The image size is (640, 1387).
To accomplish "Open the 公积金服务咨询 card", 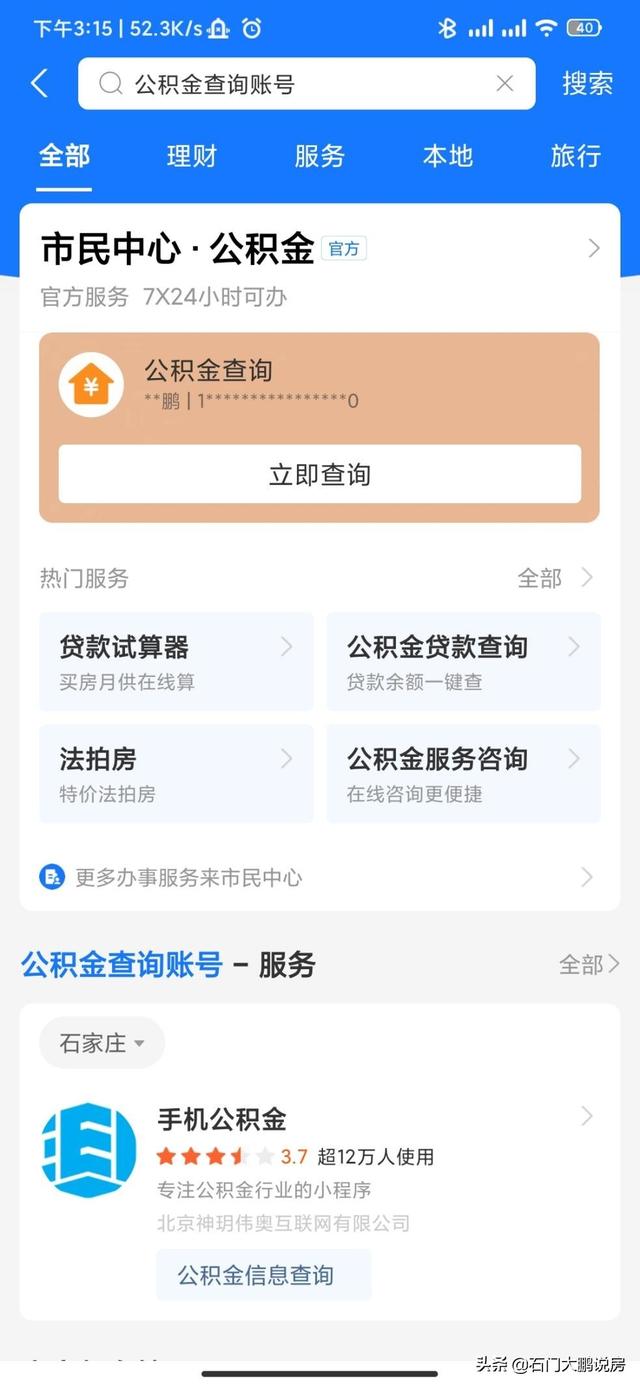I will click(463, 773).
